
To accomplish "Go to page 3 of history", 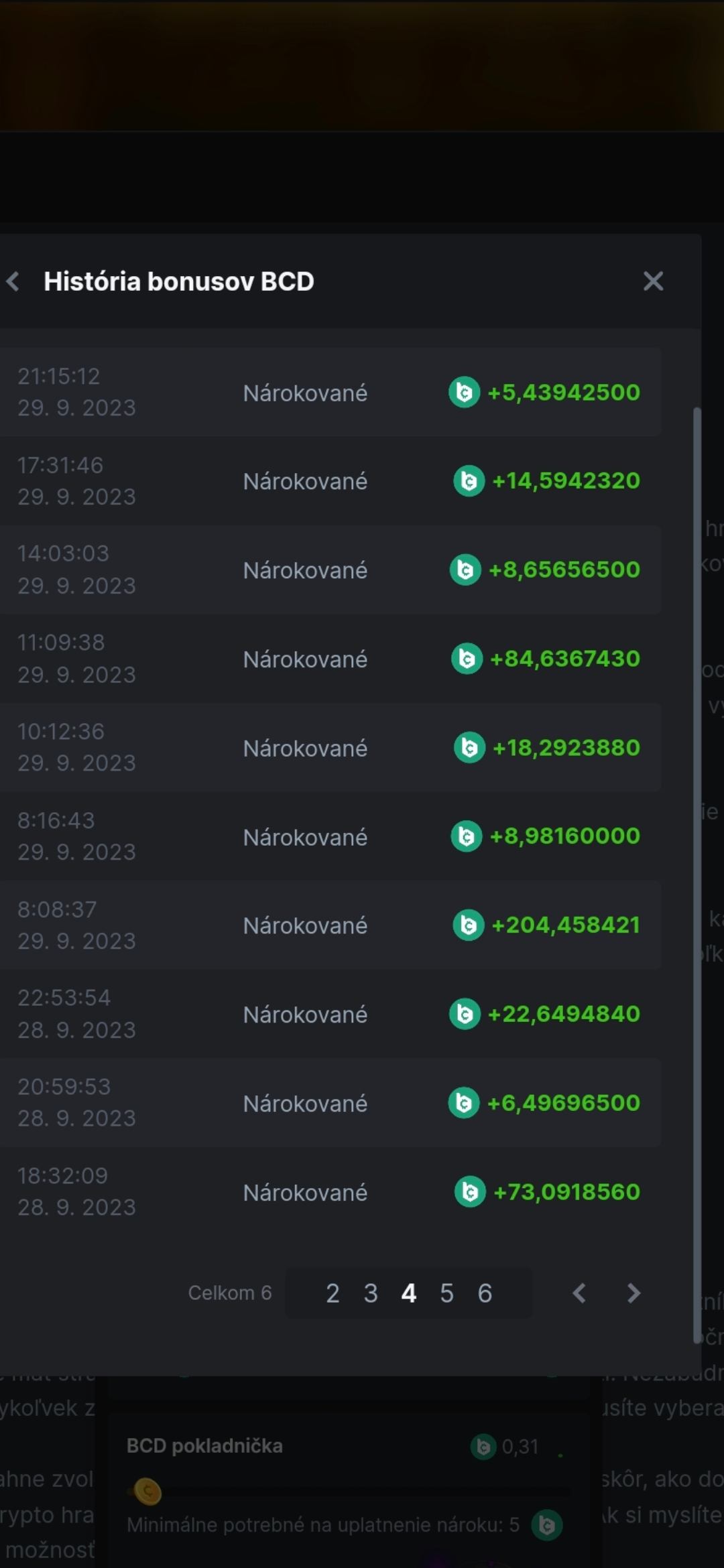I will (371, 1293).
